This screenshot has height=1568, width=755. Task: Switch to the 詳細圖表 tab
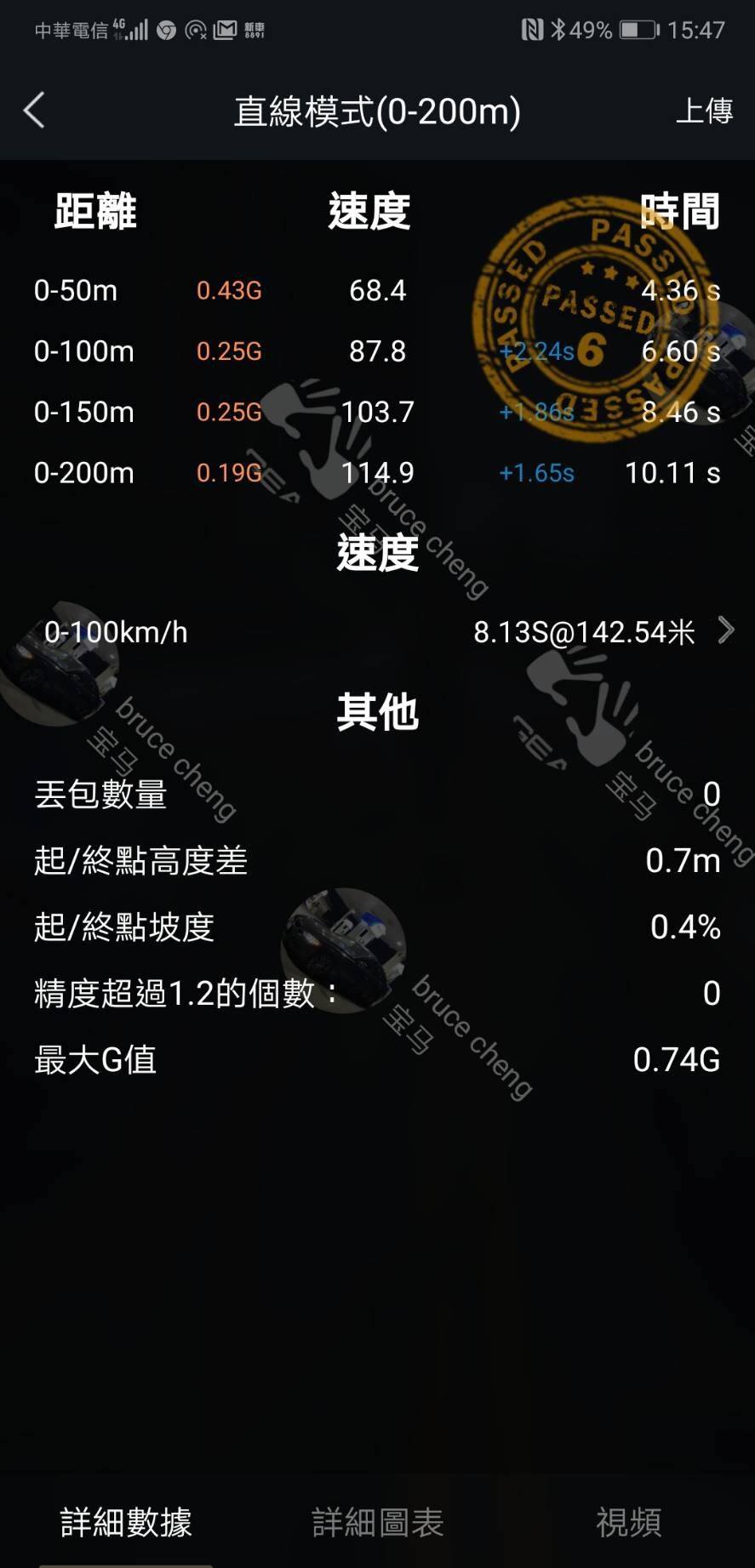[377, 1521]
